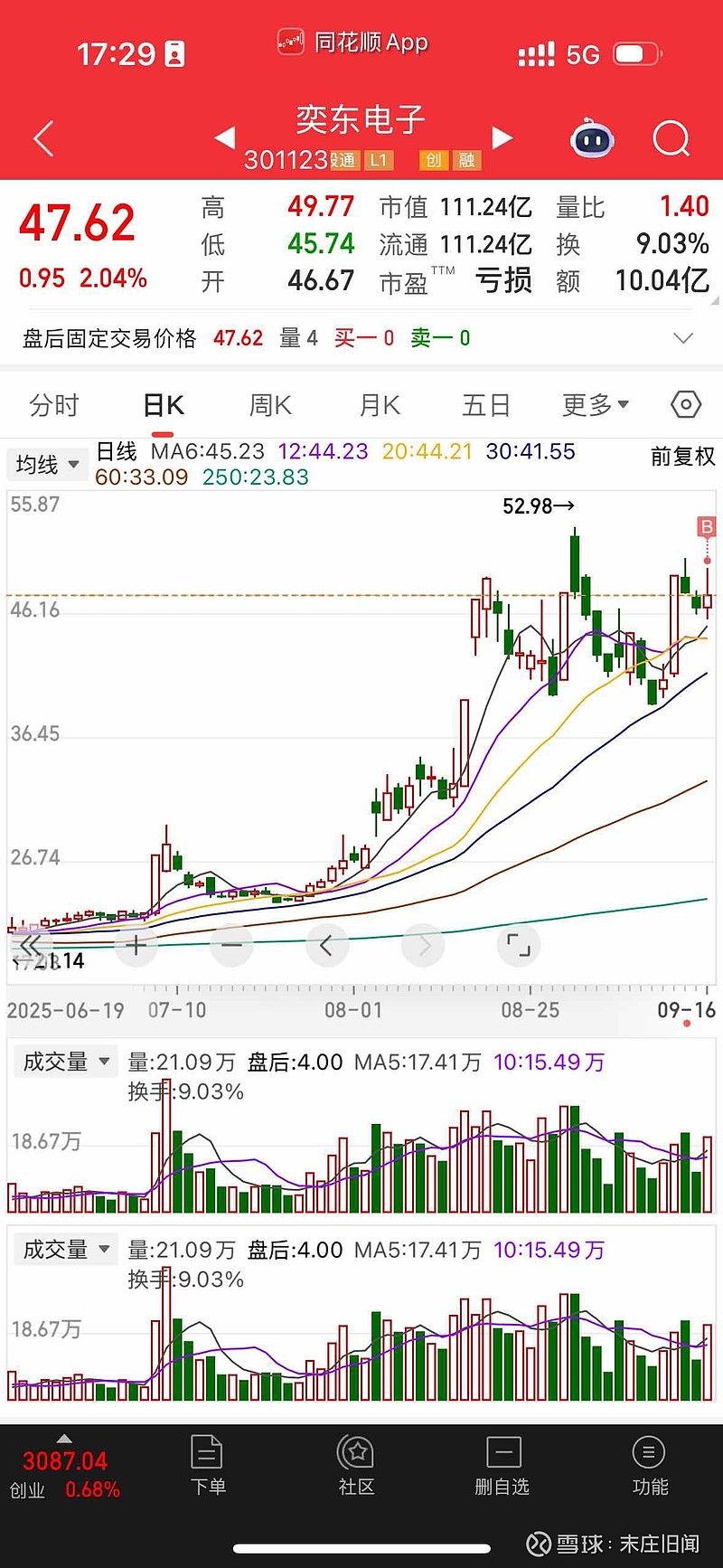The width and height of the screenshot is (723, 1568).
Task: Open the 更多 chart period dropdown
Action: pyautogui.click(x=595, y=405)
